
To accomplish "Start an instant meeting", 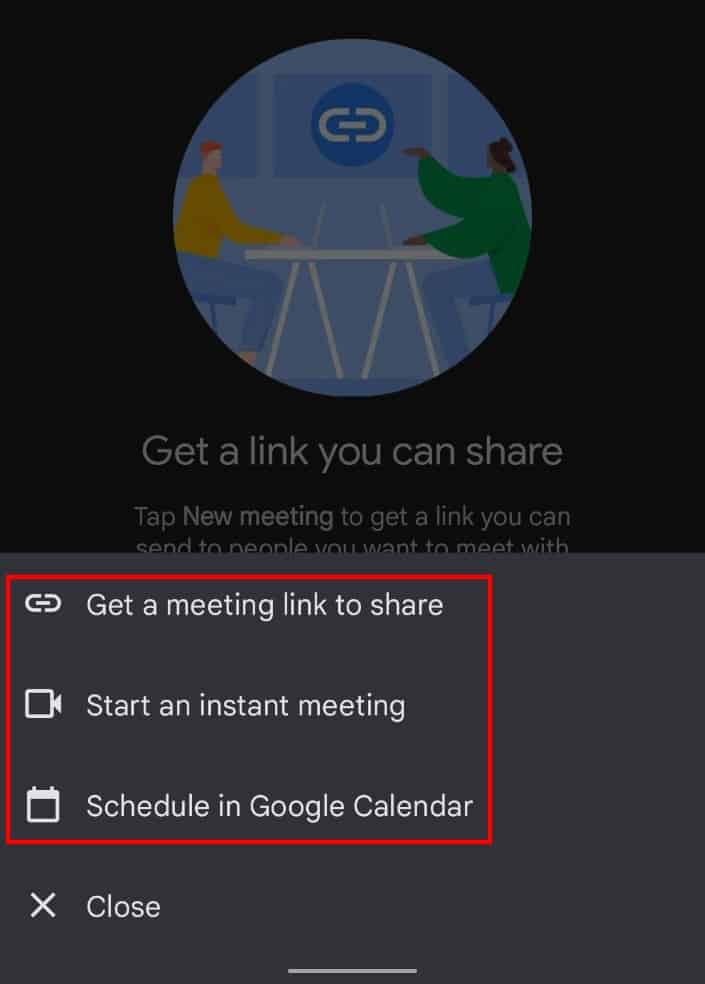I will click(245, 705).
